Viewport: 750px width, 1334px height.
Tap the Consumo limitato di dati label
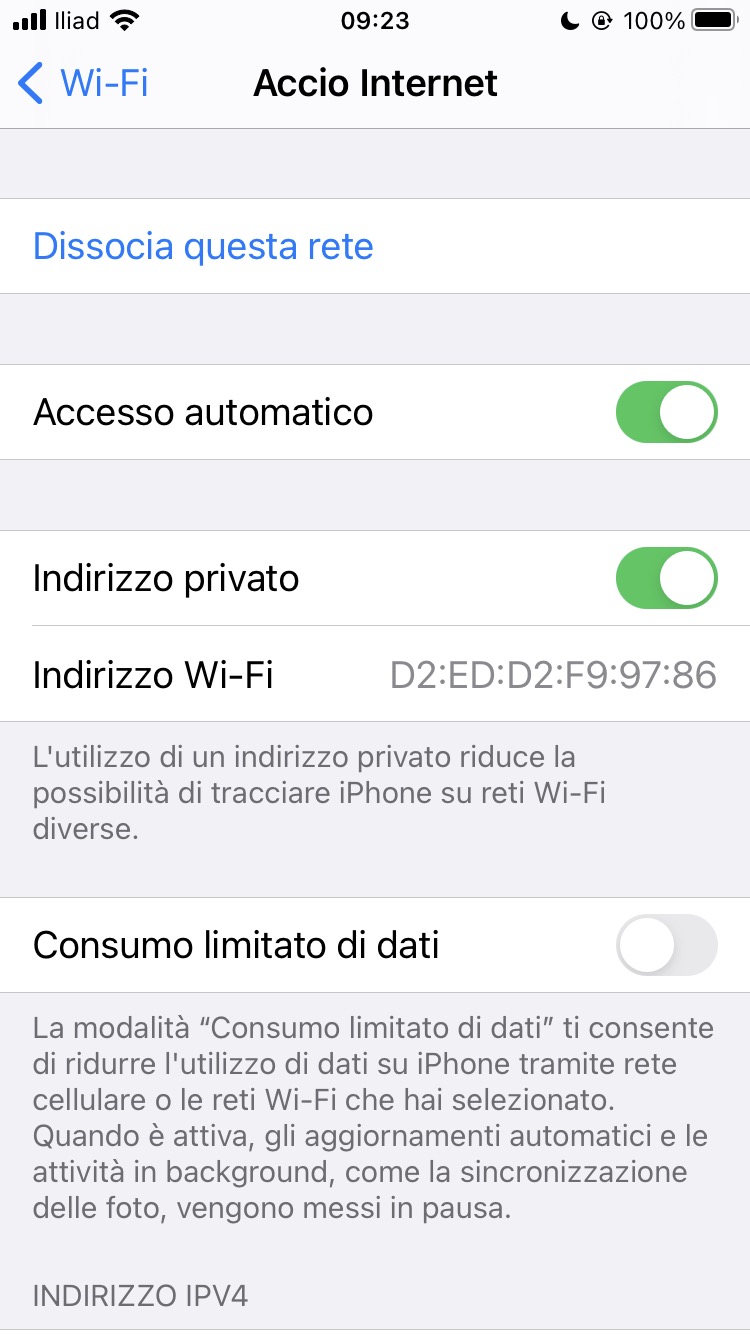click(235, 944)
